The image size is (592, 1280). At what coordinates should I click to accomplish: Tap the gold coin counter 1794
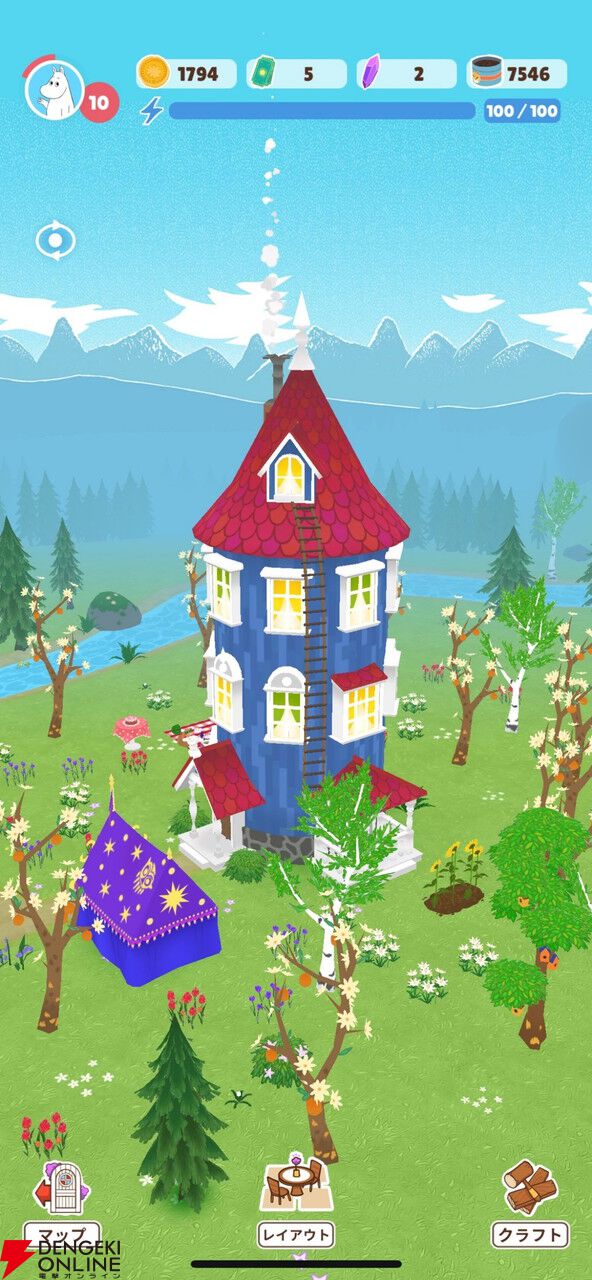(x=187, y=73)
